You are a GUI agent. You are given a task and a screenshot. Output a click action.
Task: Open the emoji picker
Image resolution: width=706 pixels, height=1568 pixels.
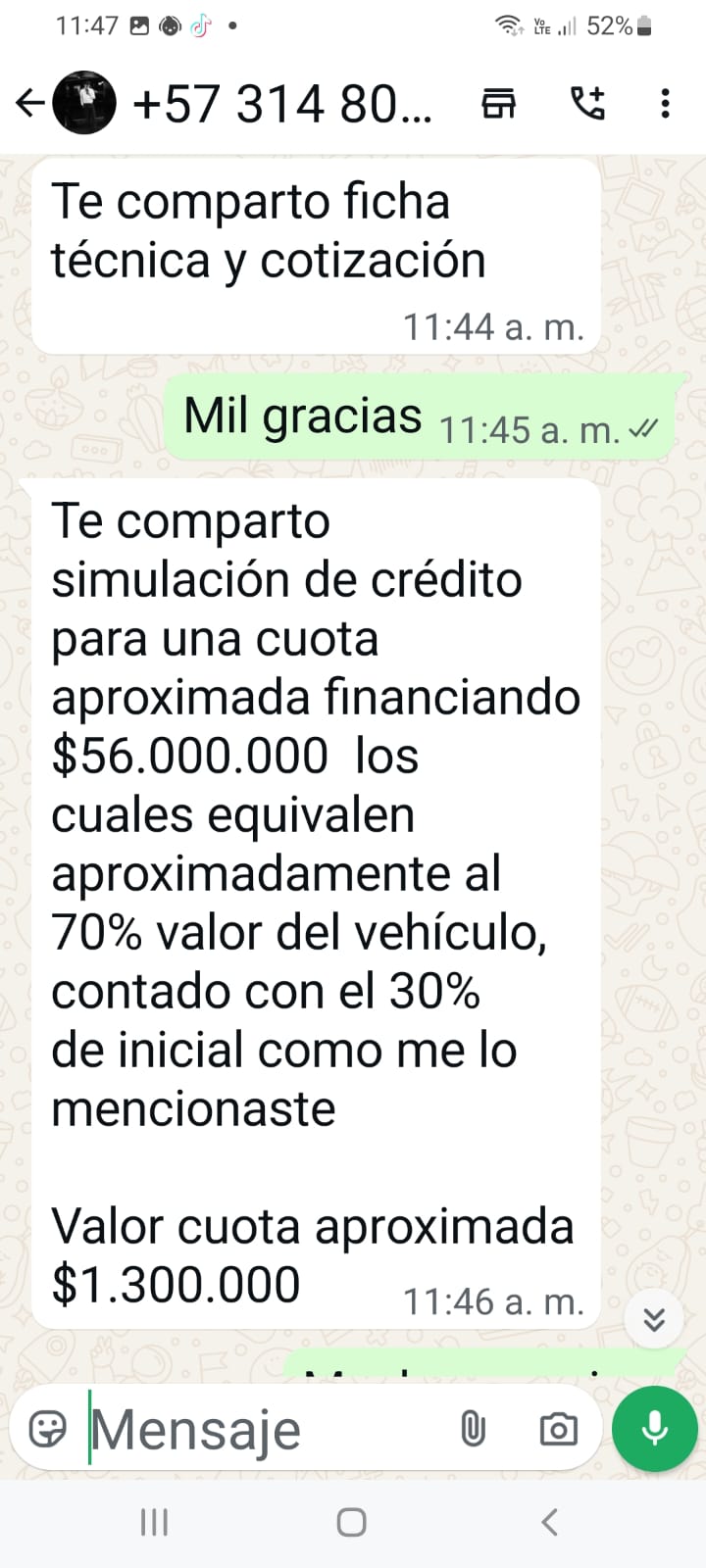[48, 1429]
